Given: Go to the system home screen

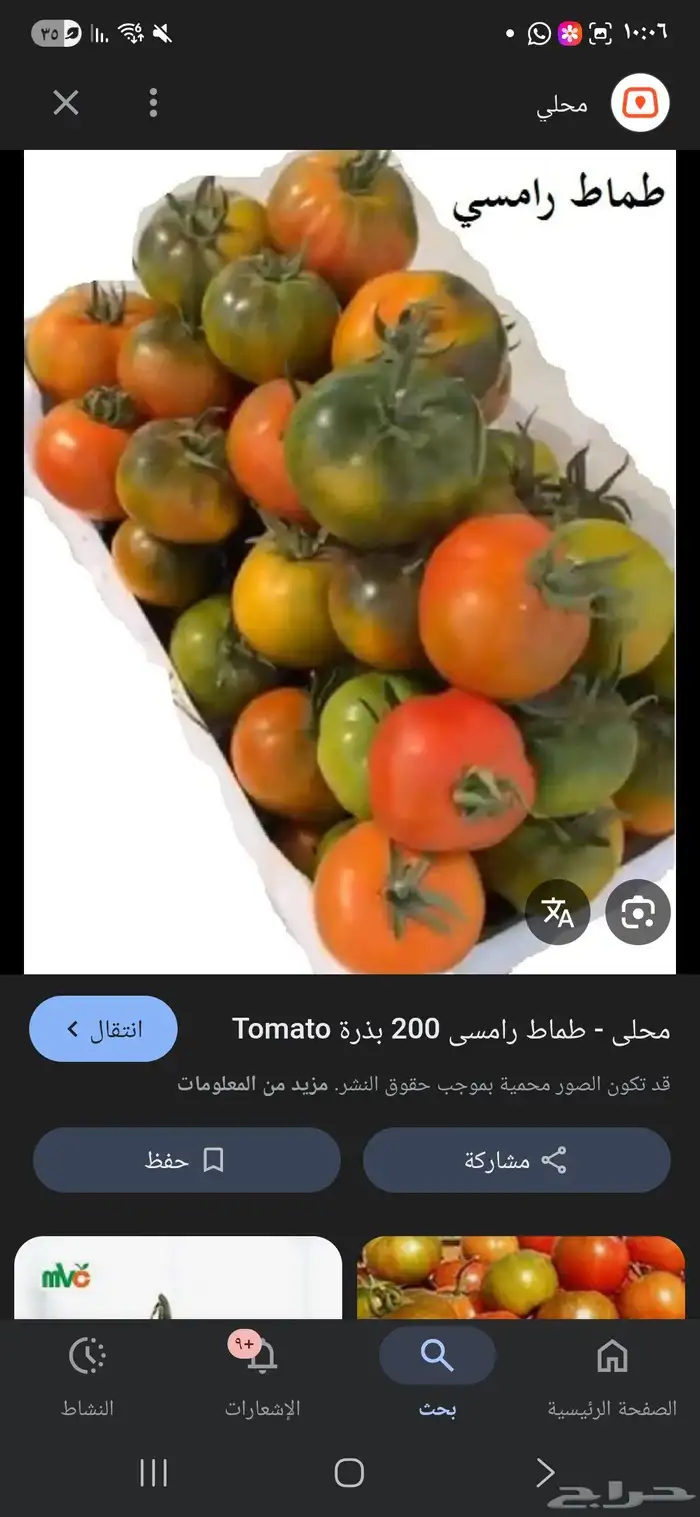Looking at the screenshot, I should point(349,1472).
